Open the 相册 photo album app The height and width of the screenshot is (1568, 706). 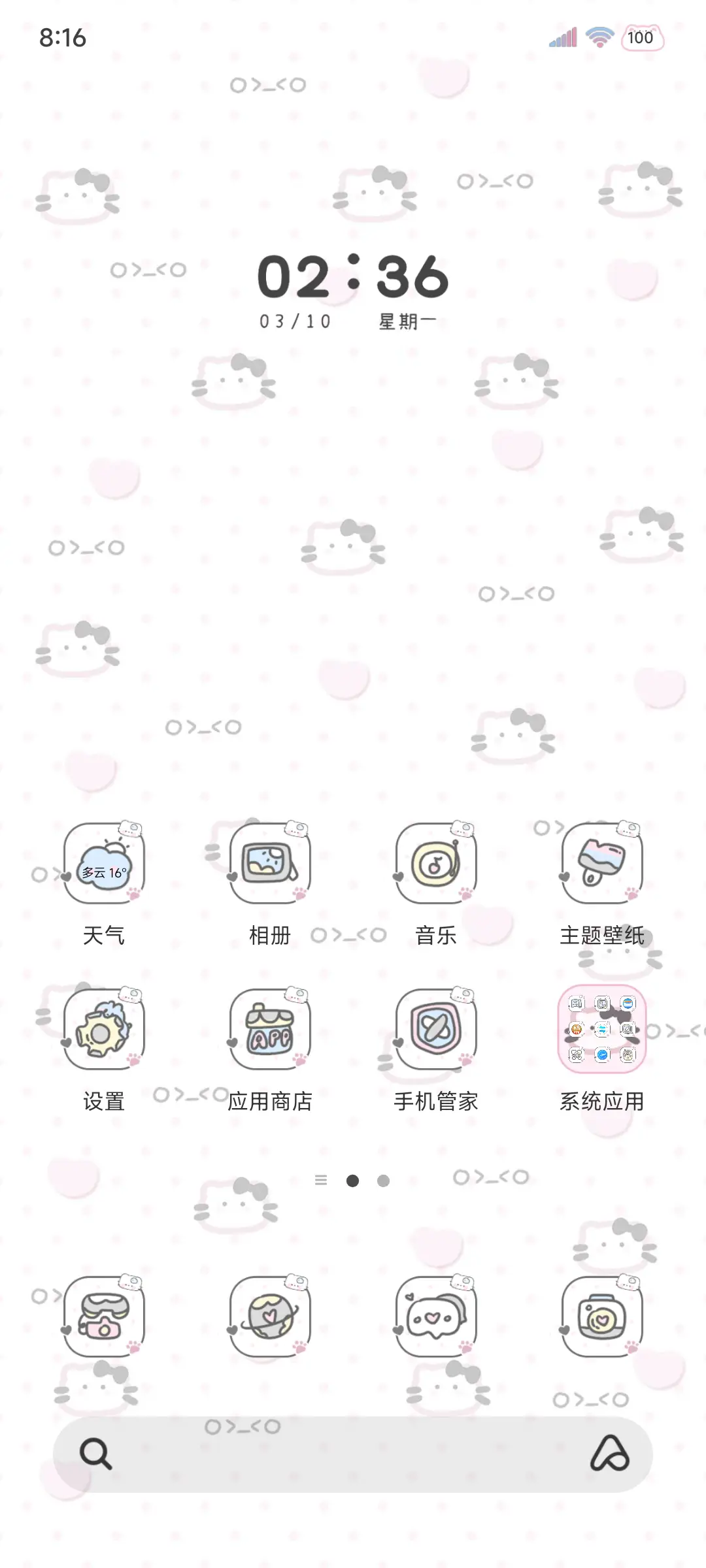(270, 862)
